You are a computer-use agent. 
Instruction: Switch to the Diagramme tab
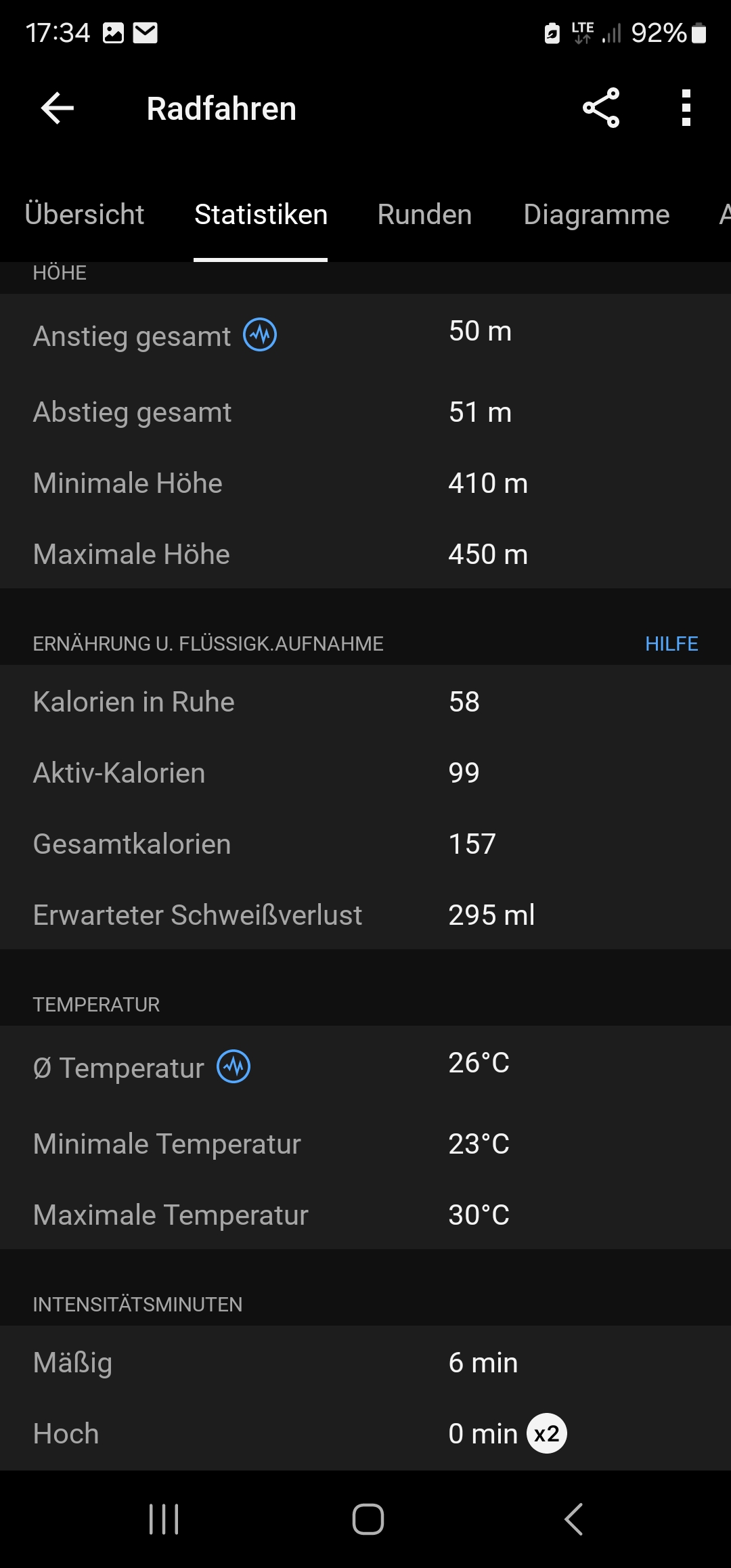pyautogui.click(x=596, y=215)
